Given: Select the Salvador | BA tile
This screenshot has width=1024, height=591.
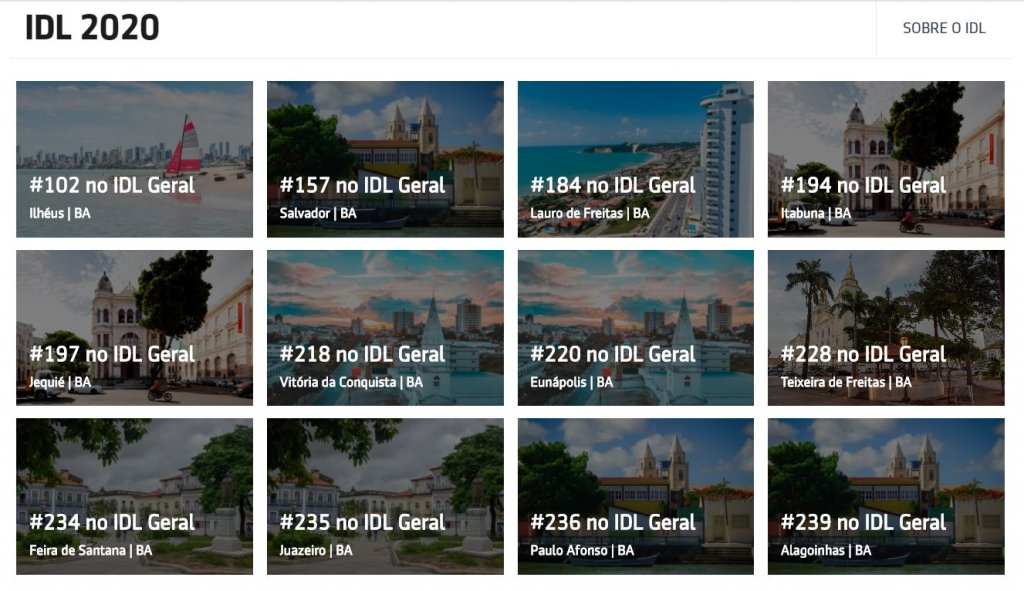Looking at the screenshot, I should pos(385,159).
